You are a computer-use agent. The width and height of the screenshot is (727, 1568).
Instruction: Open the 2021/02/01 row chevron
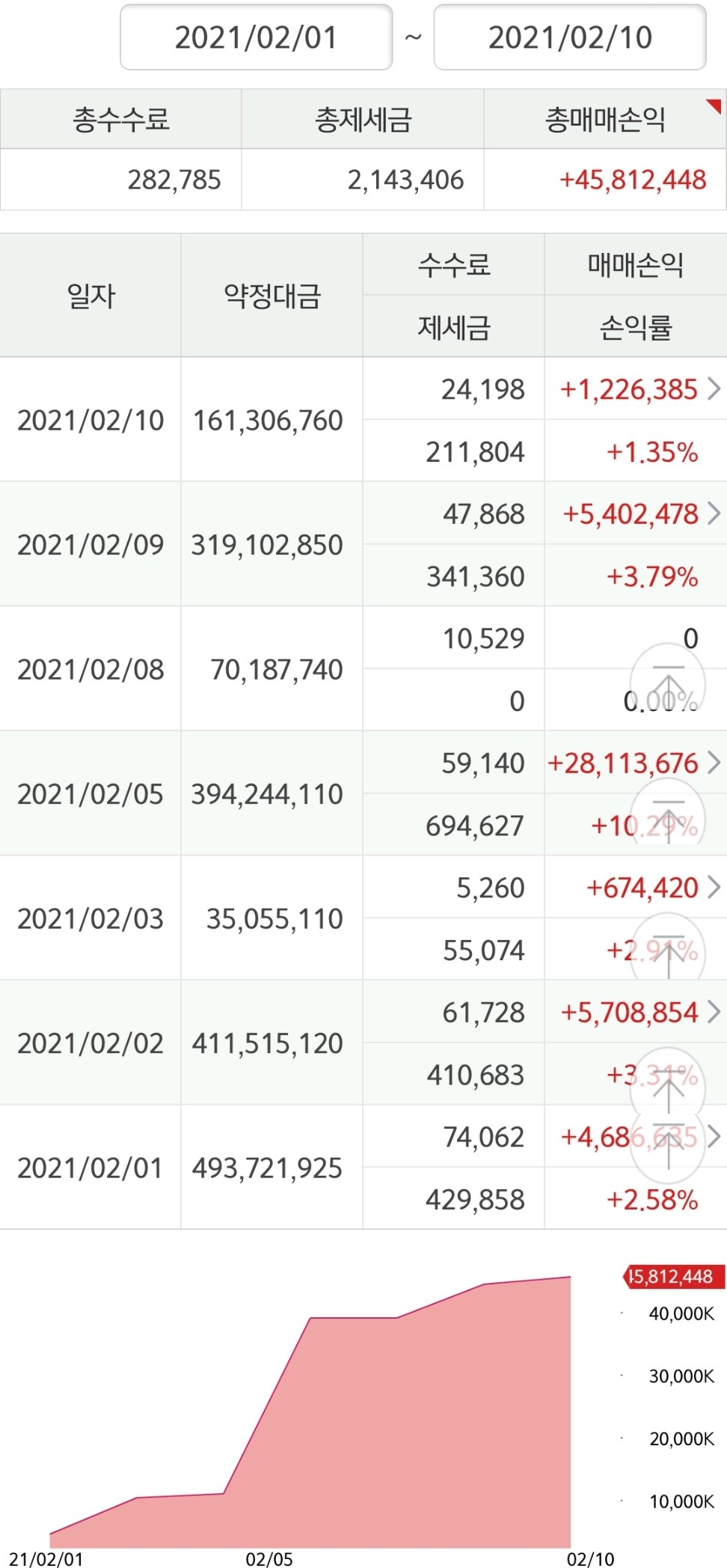click(714, 1137)
